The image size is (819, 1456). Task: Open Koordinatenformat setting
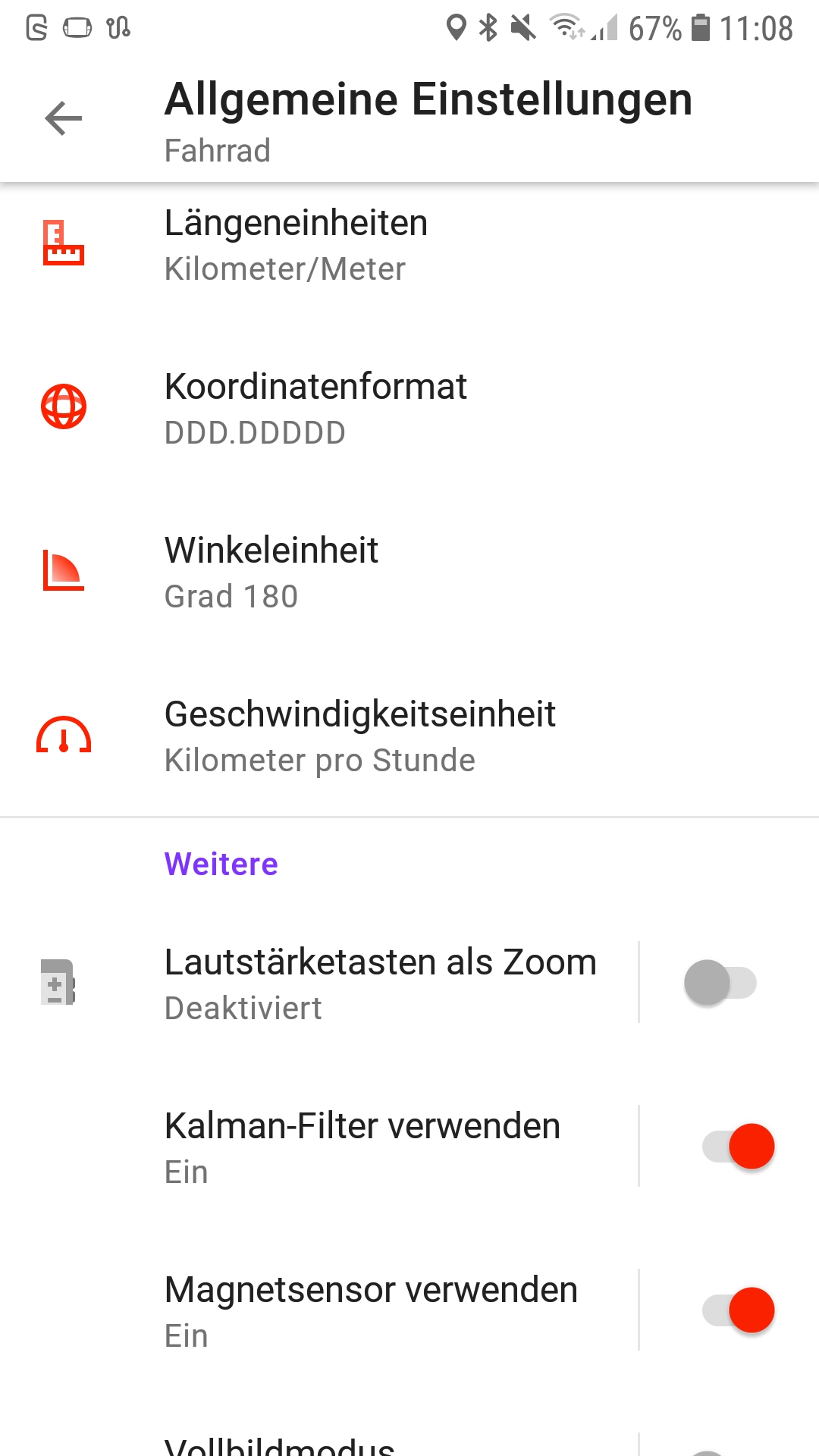(x=315, y=409)
